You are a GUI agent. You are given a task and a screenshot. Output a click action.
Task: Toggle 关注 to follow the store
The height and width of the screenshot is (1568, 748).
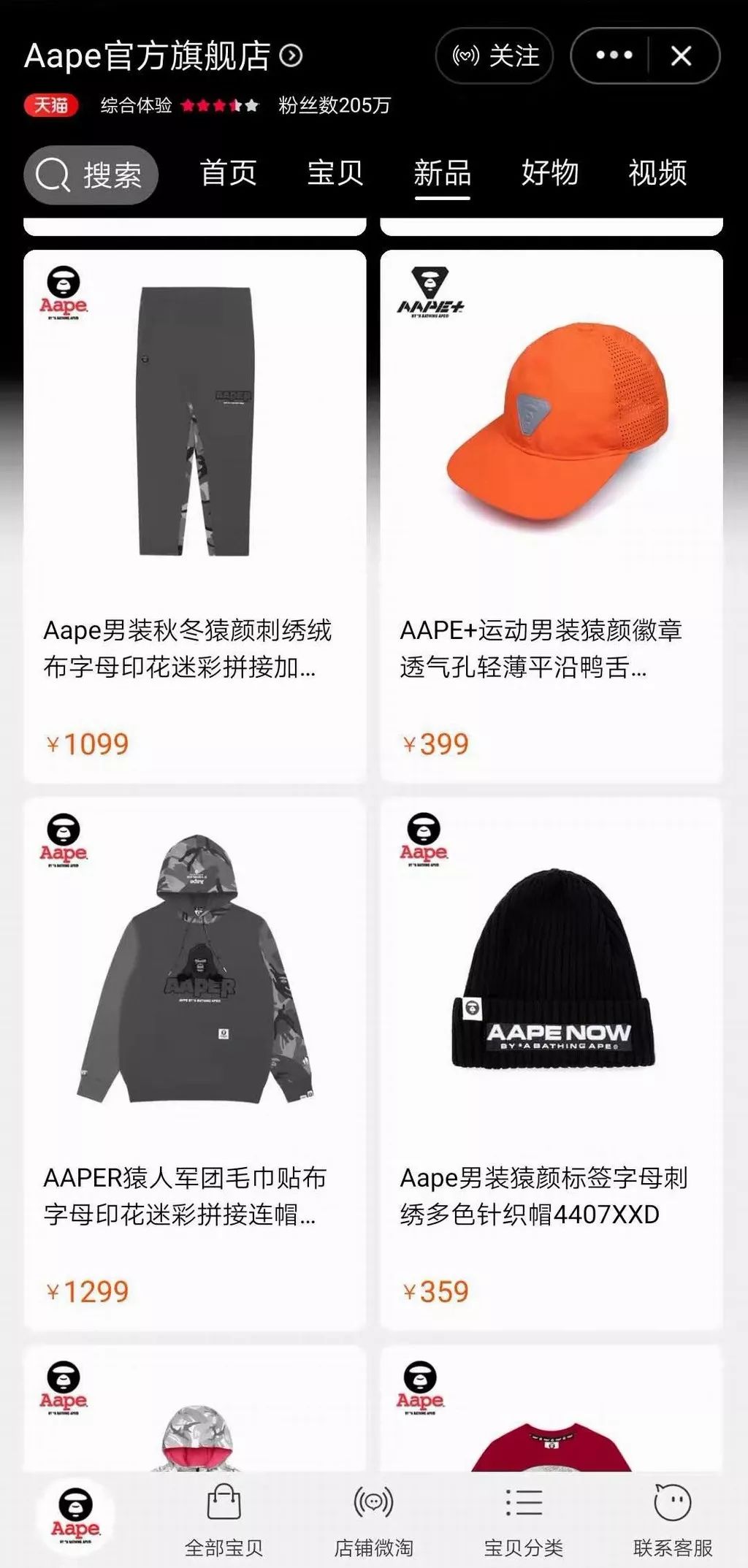coord(493,56)
